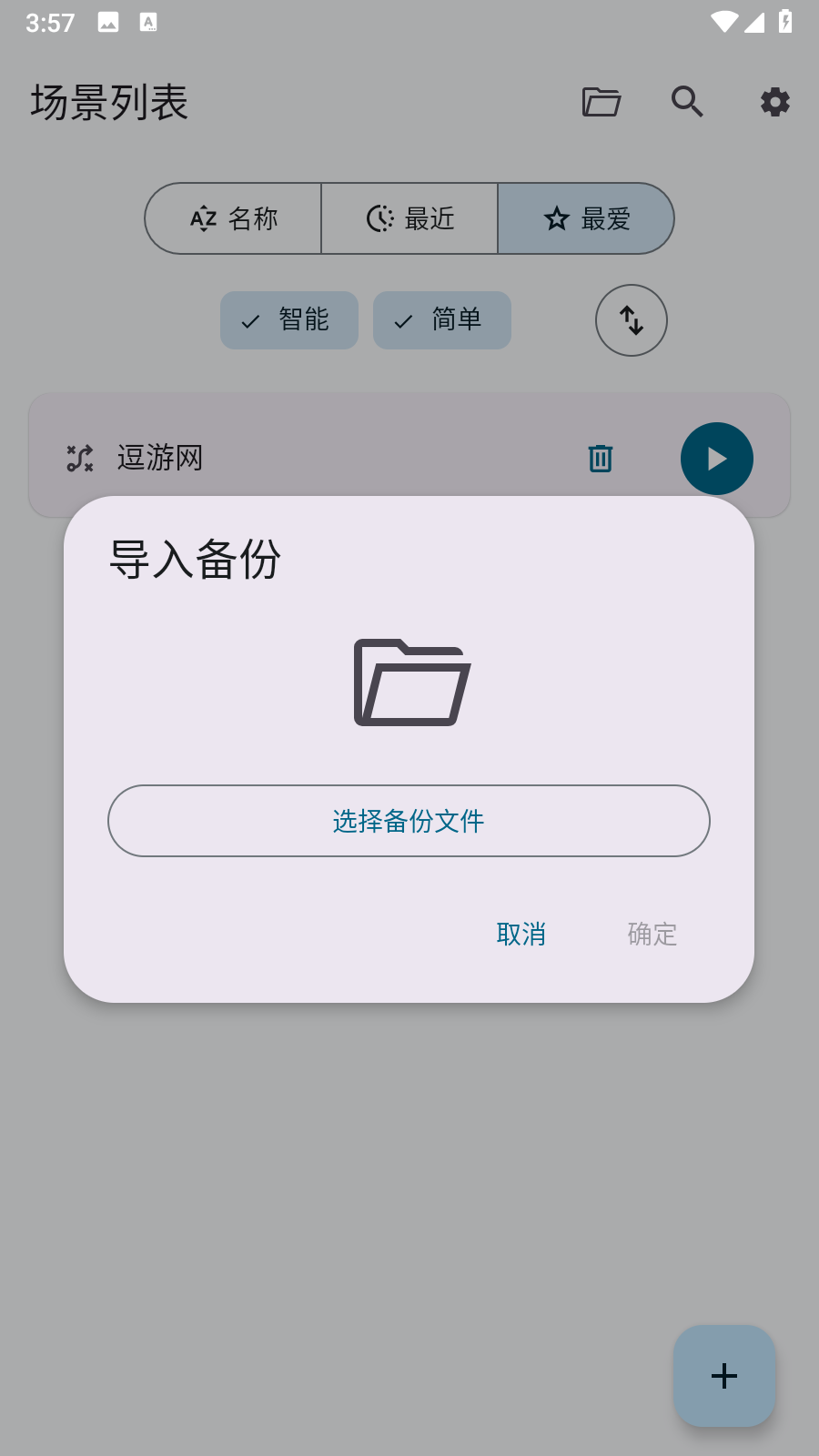The height and width of the screenshot is (1456, 819).
Task: Click the folder import icon in top bar
Action: tap(600, 102)
